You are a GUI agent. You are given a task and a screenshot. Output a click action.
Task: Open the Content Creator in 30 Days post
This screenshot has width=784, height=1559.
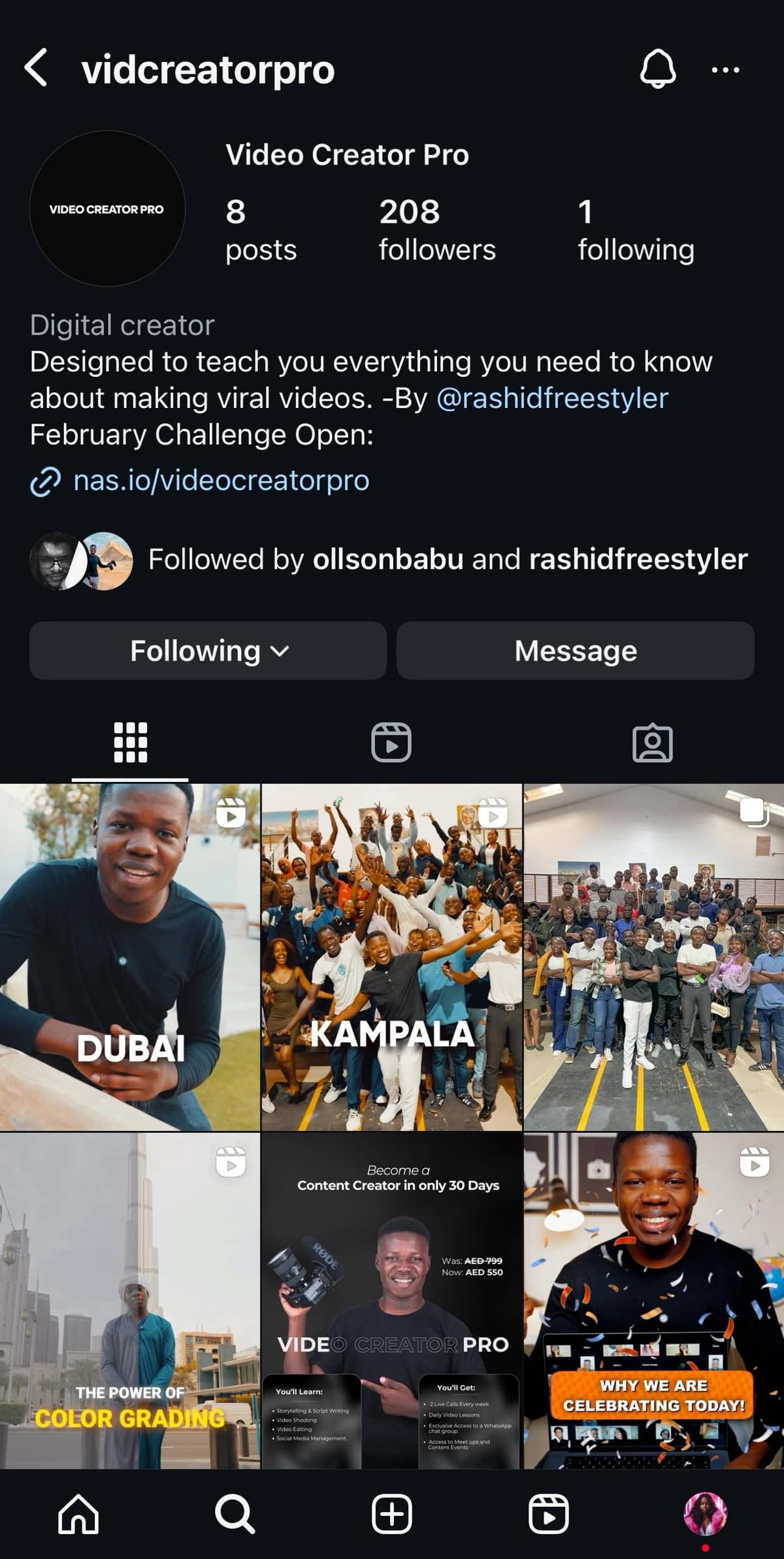391,1301
